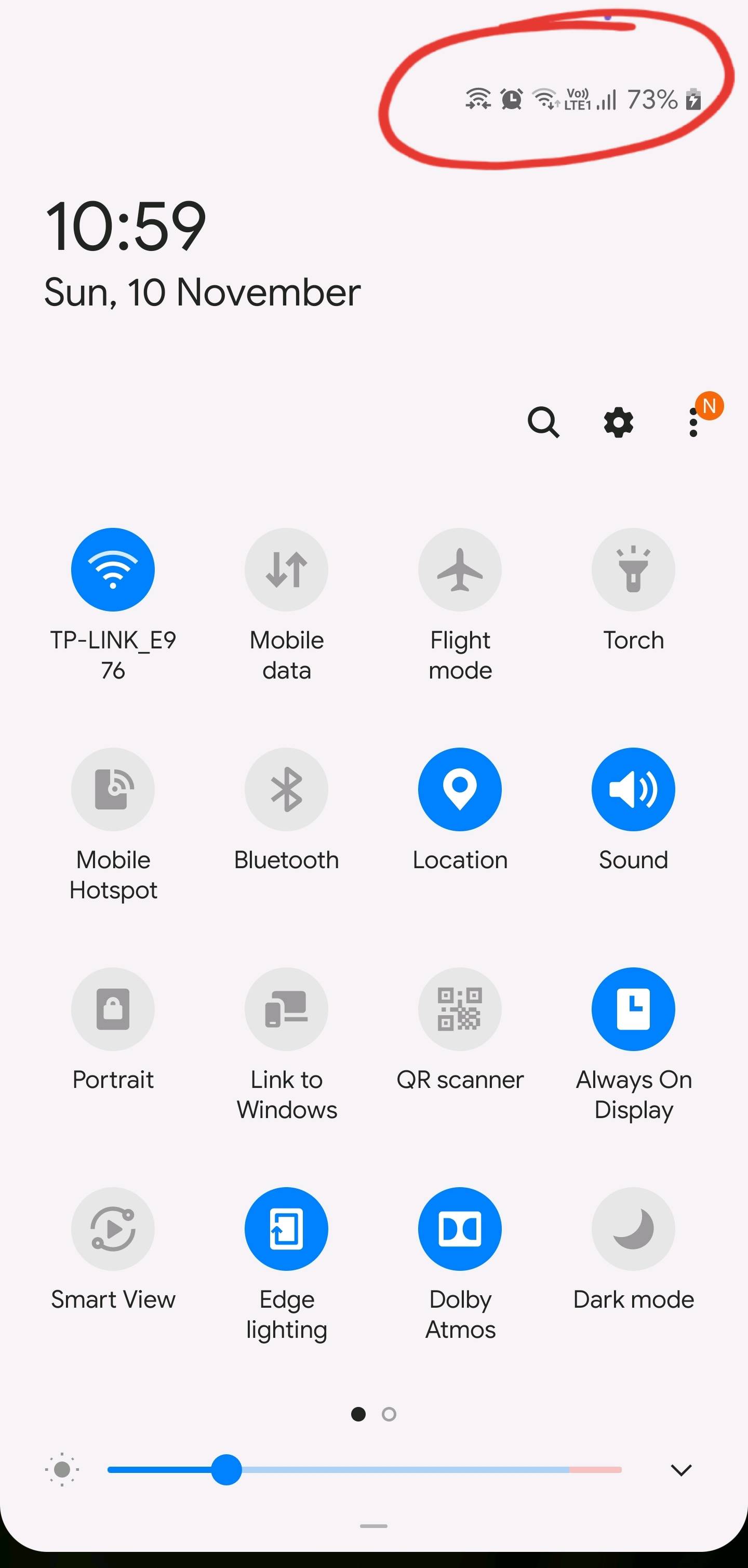Screen dimensions: 748x1568
Task: Disable Location services
Action: (460, 789)
